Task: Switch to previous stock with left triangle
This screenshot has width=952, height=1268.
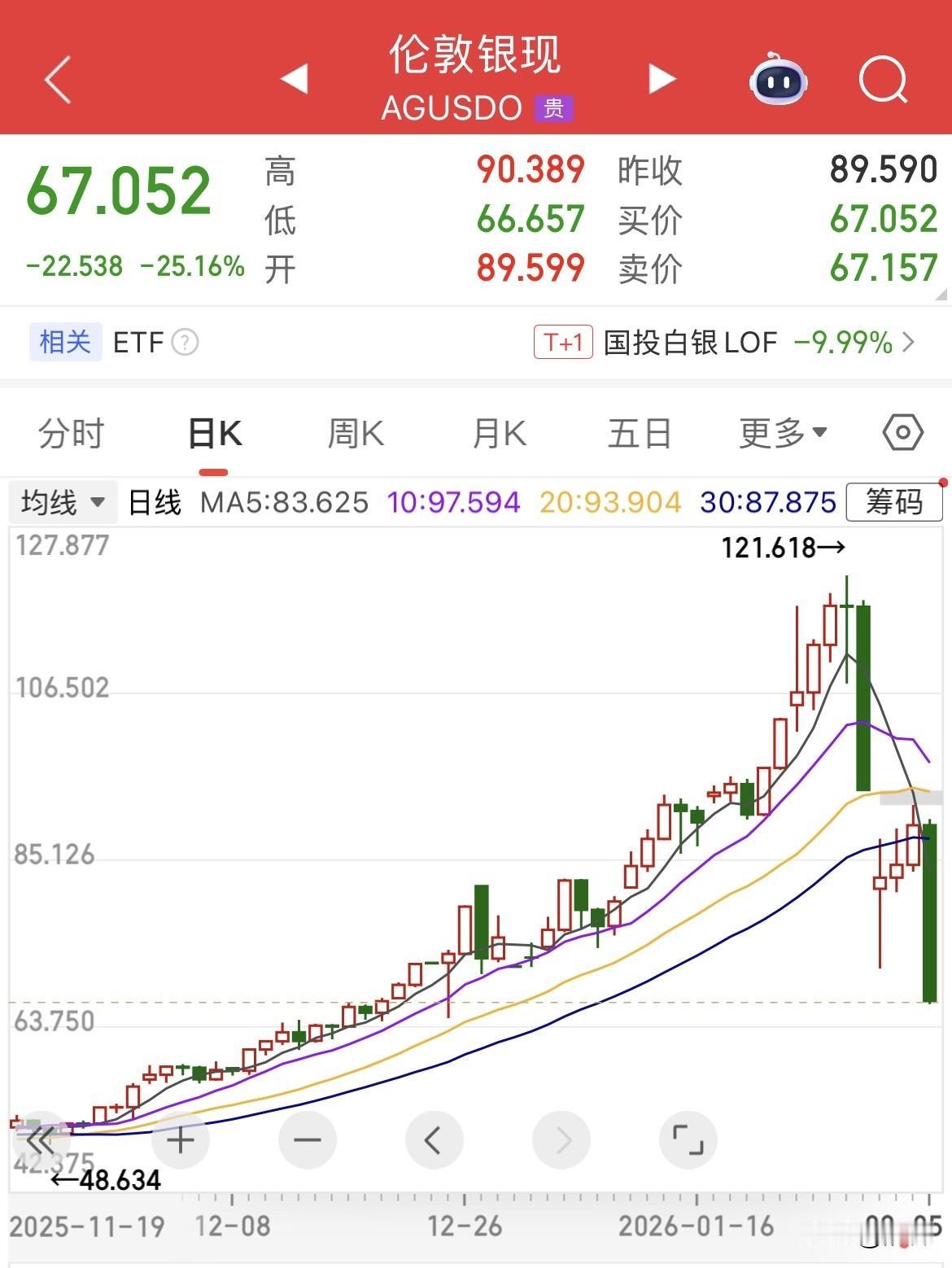Action: (x=295, y=77)
